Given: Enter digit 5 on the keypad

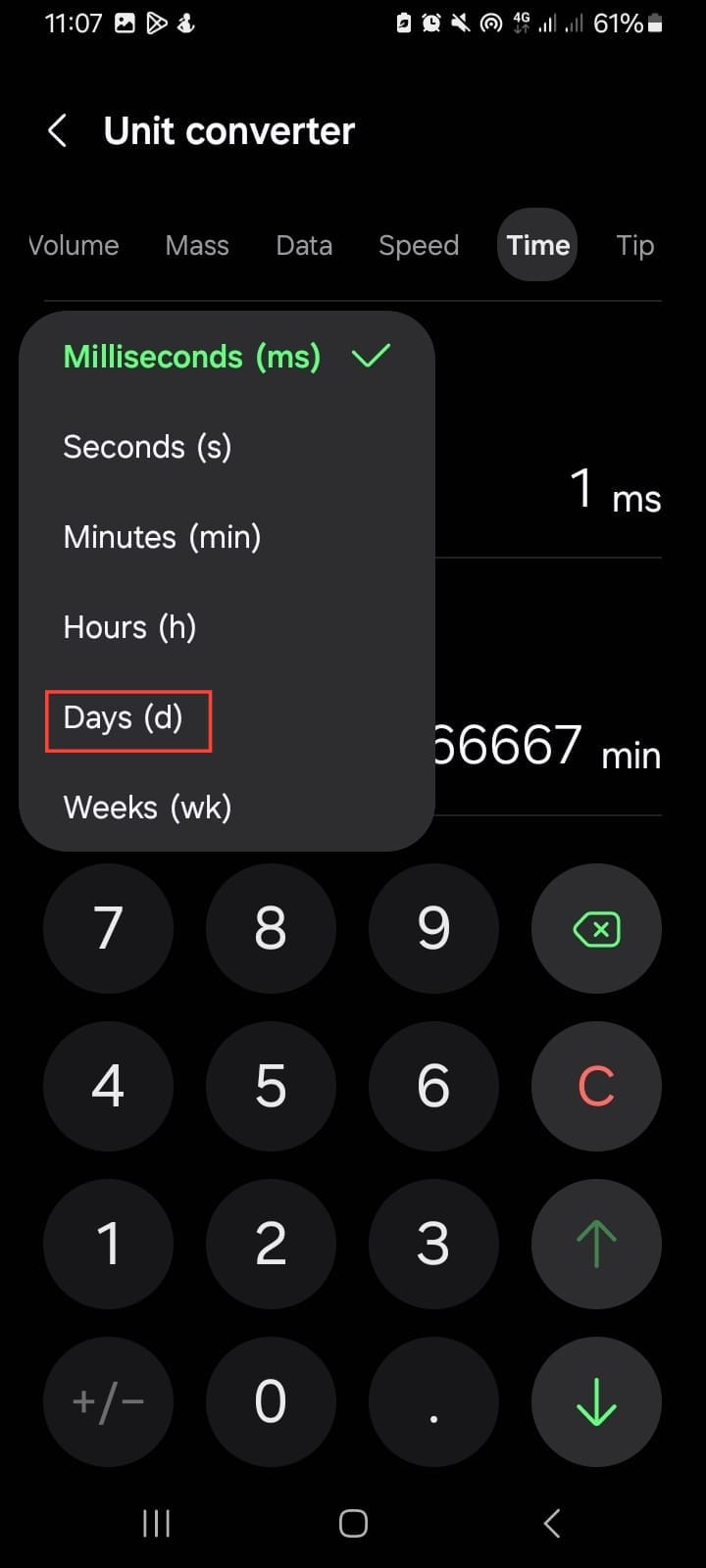Looking at the screenshot, I should pyautogui.click(x=271, y=1086).
